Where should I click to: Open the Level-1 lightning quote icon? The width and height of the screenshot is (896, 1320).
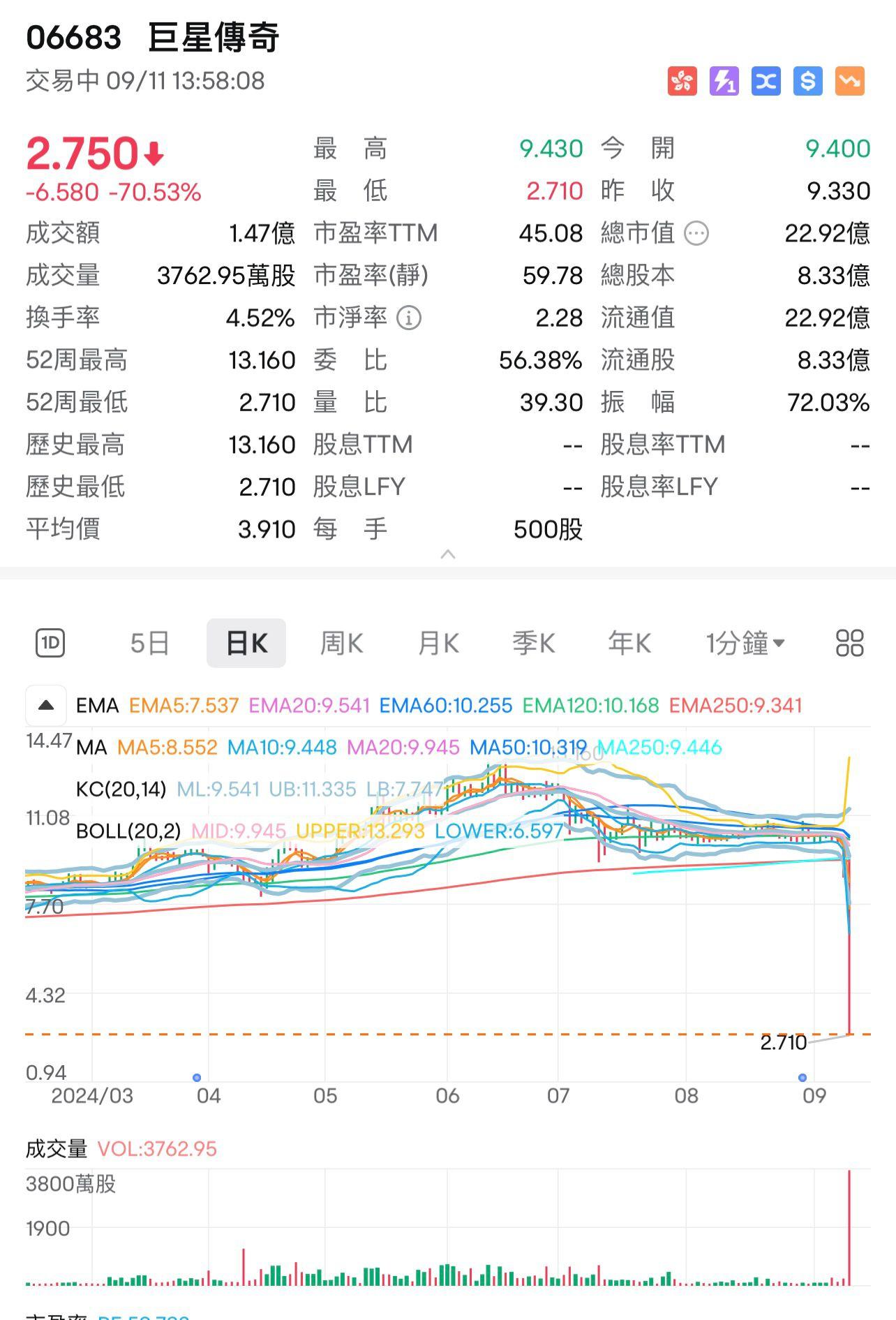tap(724, 82)
